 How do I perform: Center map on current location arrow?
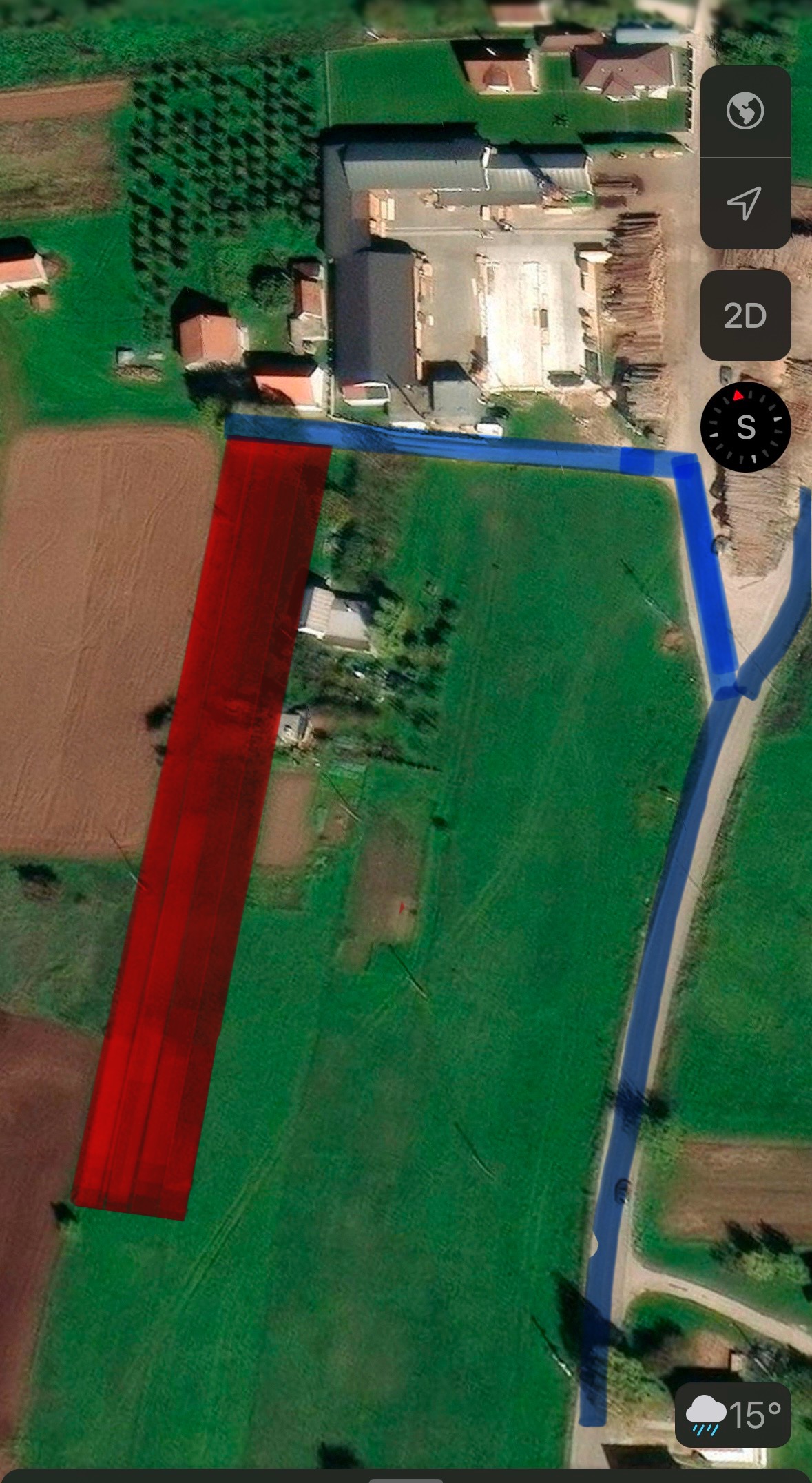(x=745, y=203)
